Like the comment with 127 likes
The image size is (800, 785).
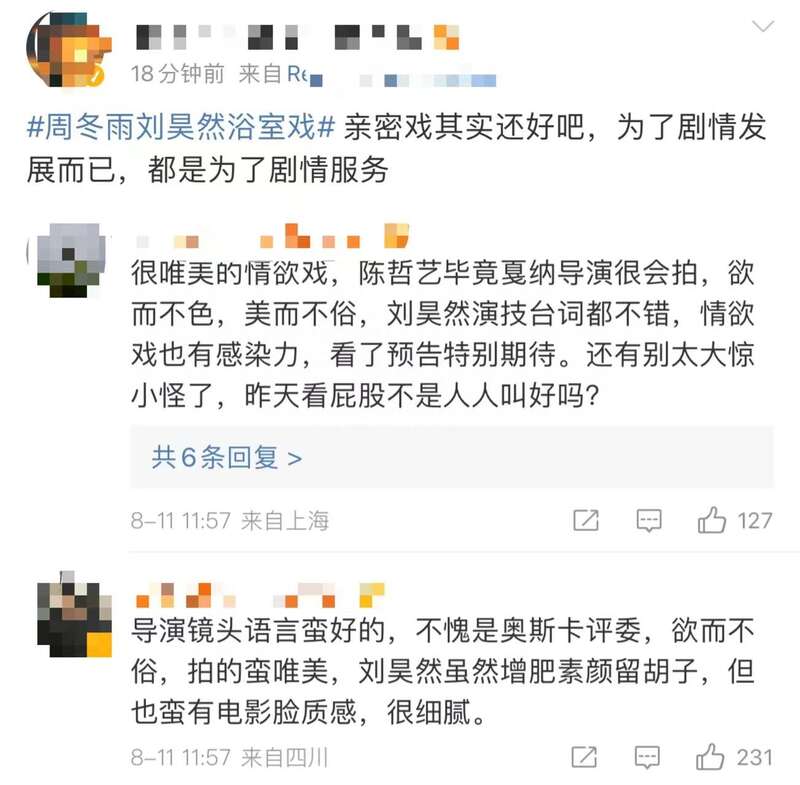click(x=712, y=520)
